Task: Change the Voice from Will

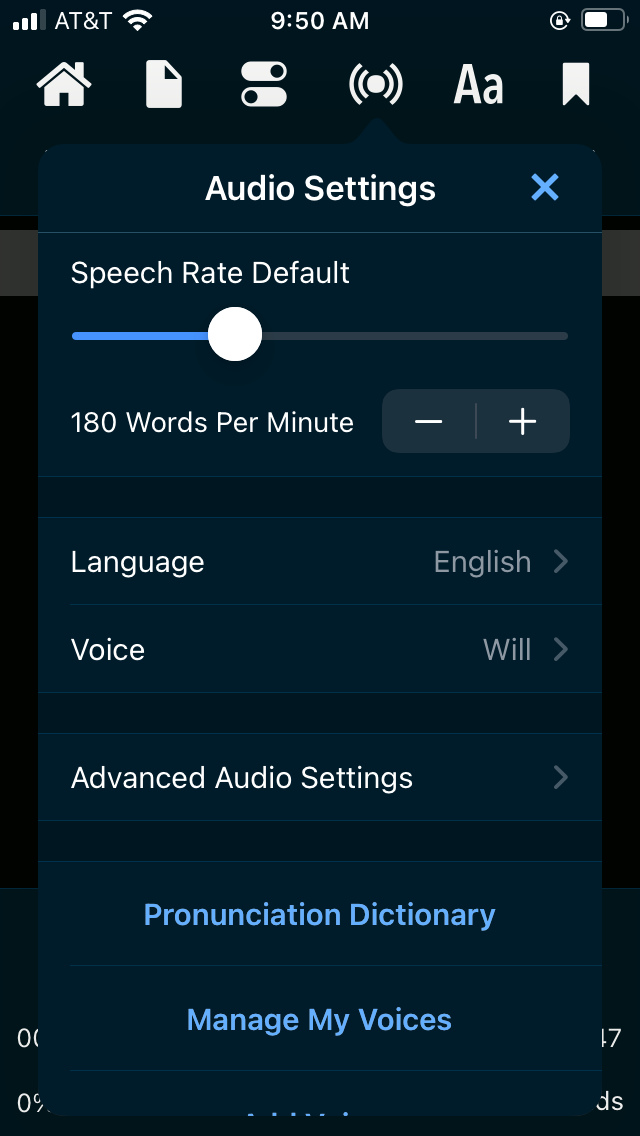Action: (320, 650)
